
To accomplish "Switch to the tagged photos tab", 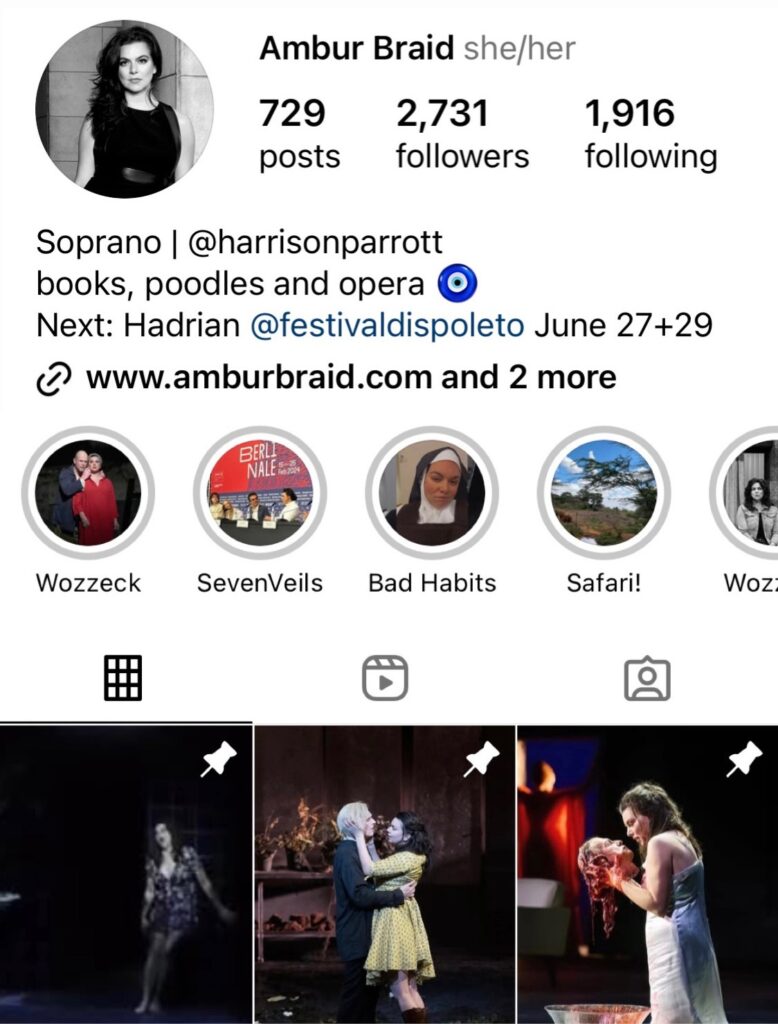I will (647, 678).
